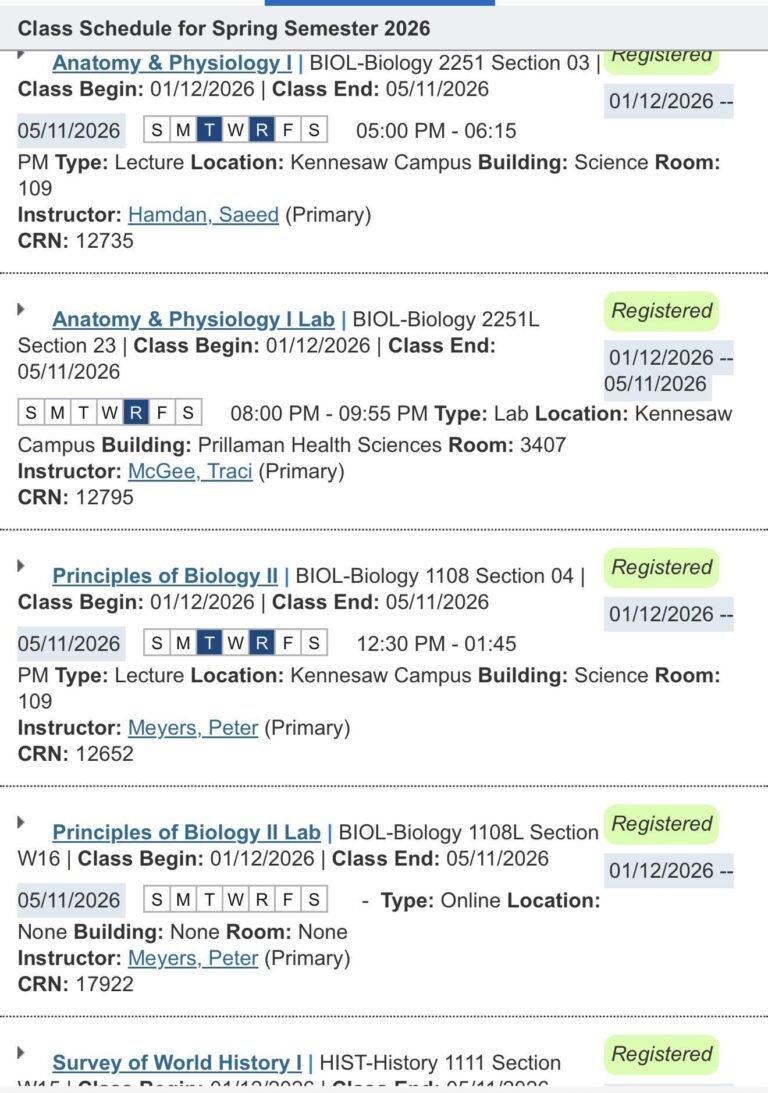
Task: Open Meyers, Peter link for CRN 12652
Action: click(x=193, y=728)
